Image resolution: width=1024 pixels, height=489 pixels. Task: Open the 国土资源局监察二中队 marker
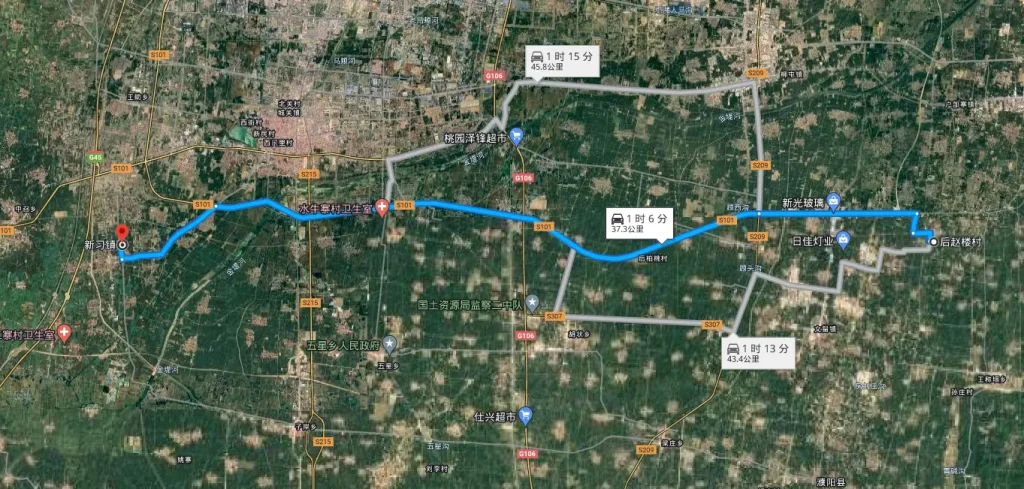click(x=533, y=303)
